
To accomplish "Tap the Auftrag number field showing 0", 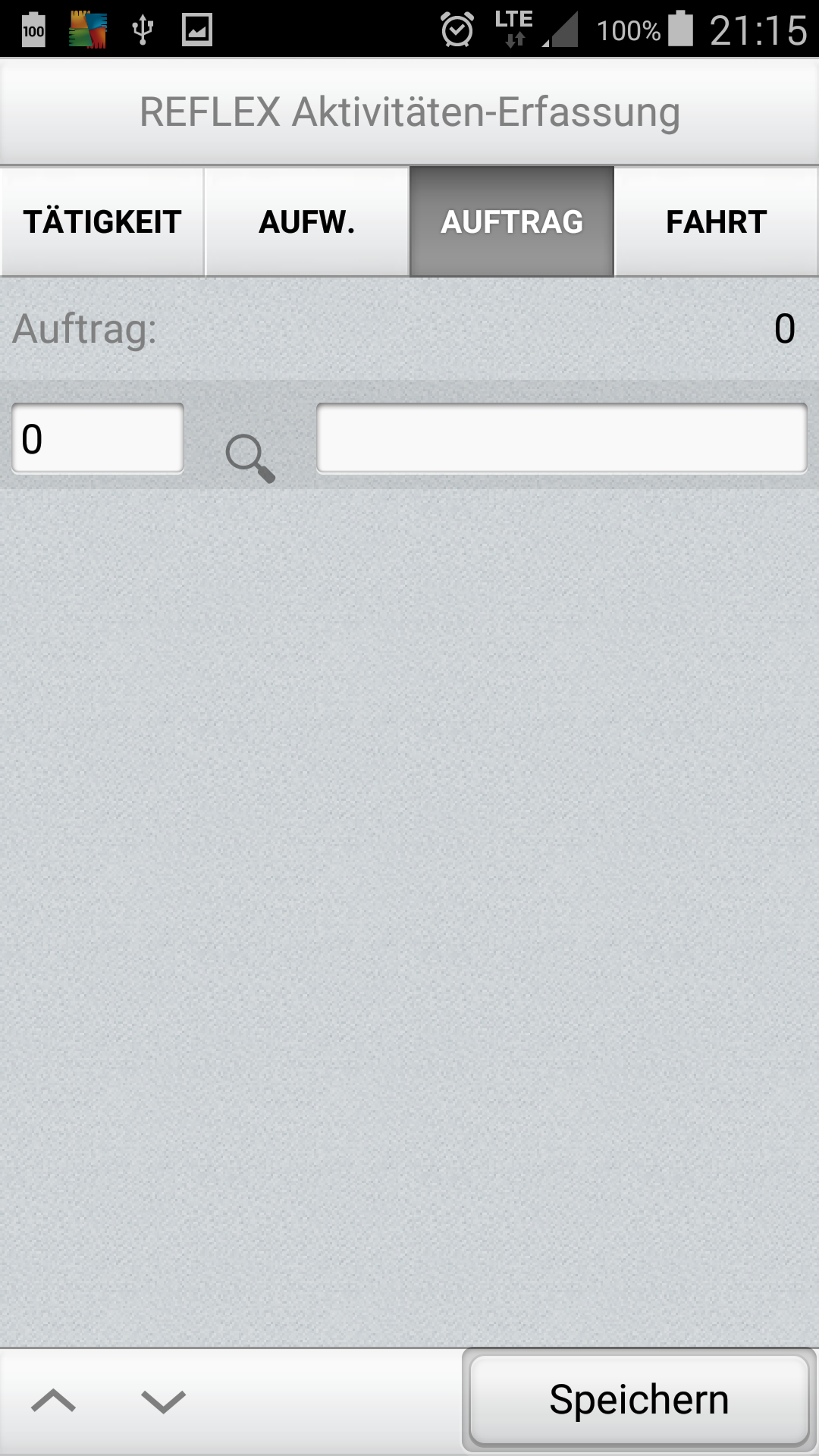I will click(x=98, y=438).
